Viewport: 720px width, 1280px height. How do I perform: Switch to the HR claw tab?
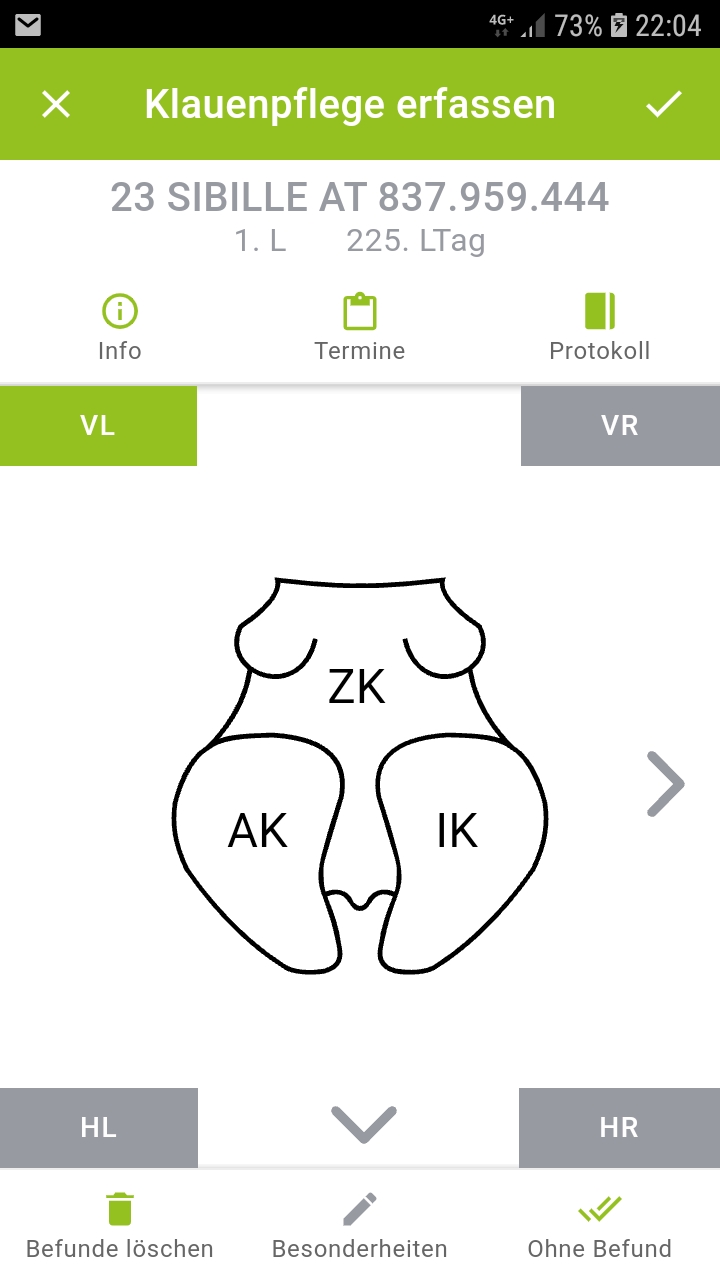click(619, 1128)
